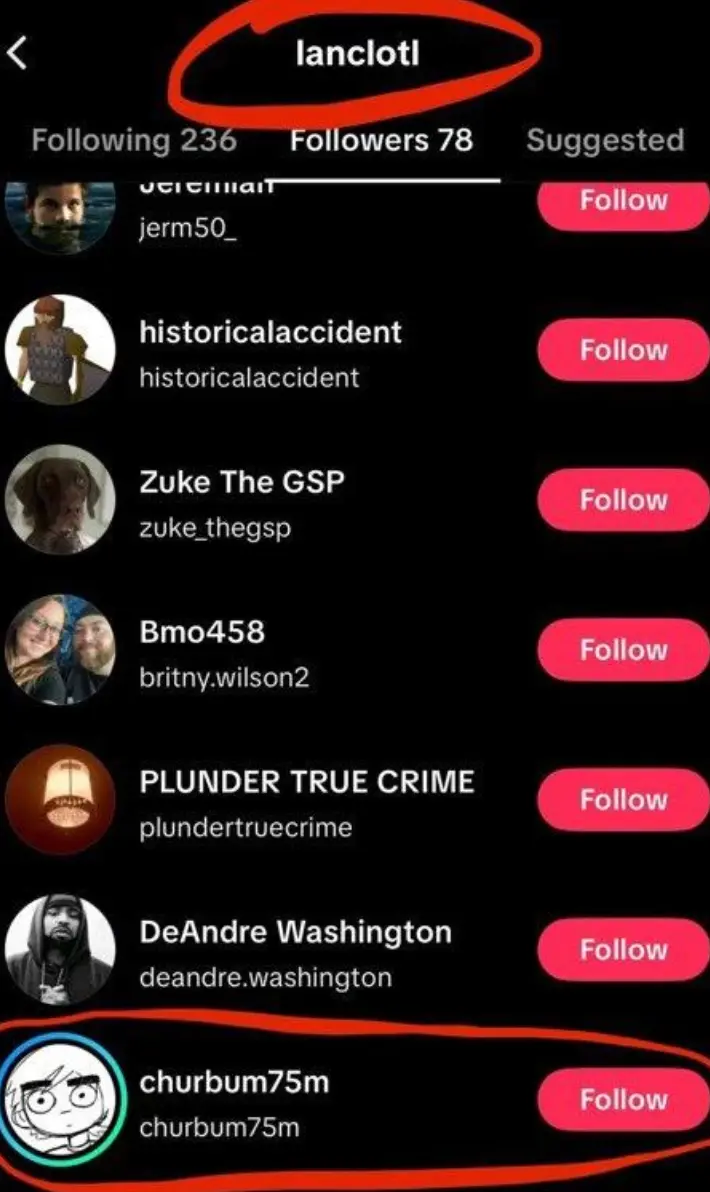Follow Zuke The GSP
The width and height of the screenshot is (710, 1192).
coord(623,500)
